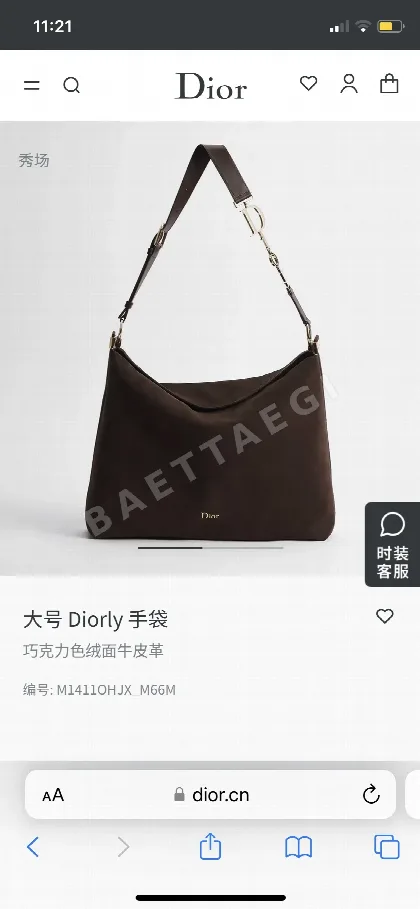Open the wishlist heart in header
The image size is (420, 909).
coord(309,83)
